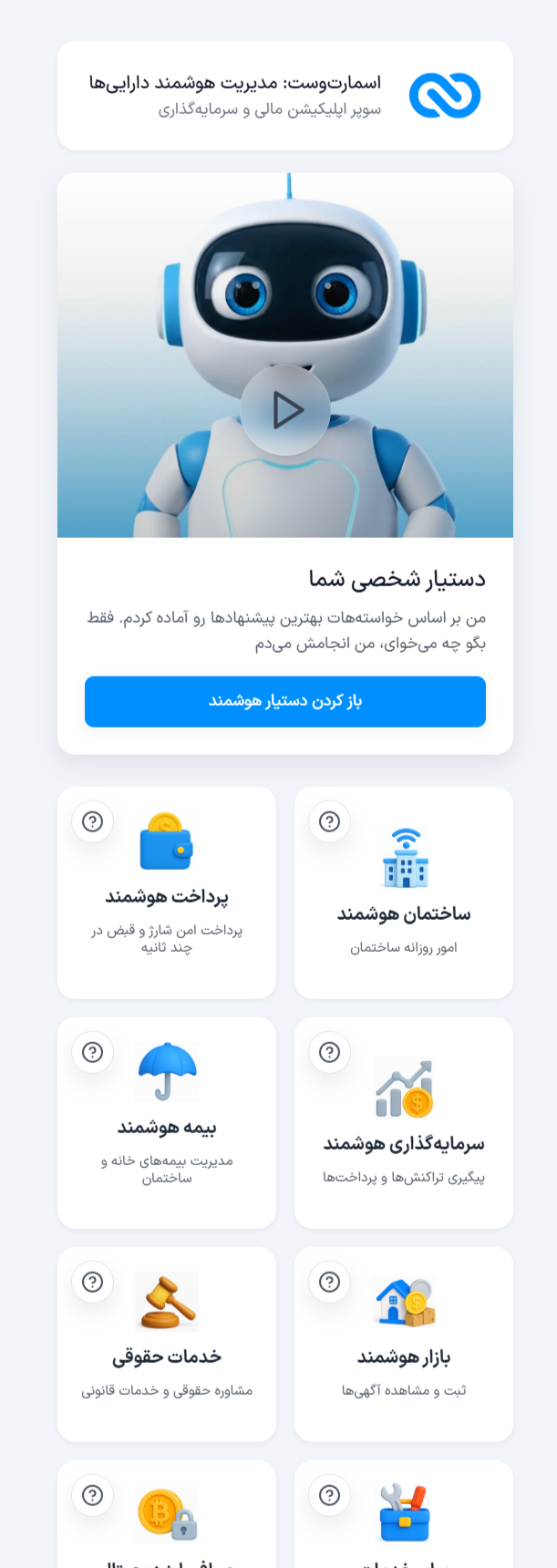Show help for ساختمان هوشمند
Viewport: 557px width, 1568px height.
click(329, 821)
